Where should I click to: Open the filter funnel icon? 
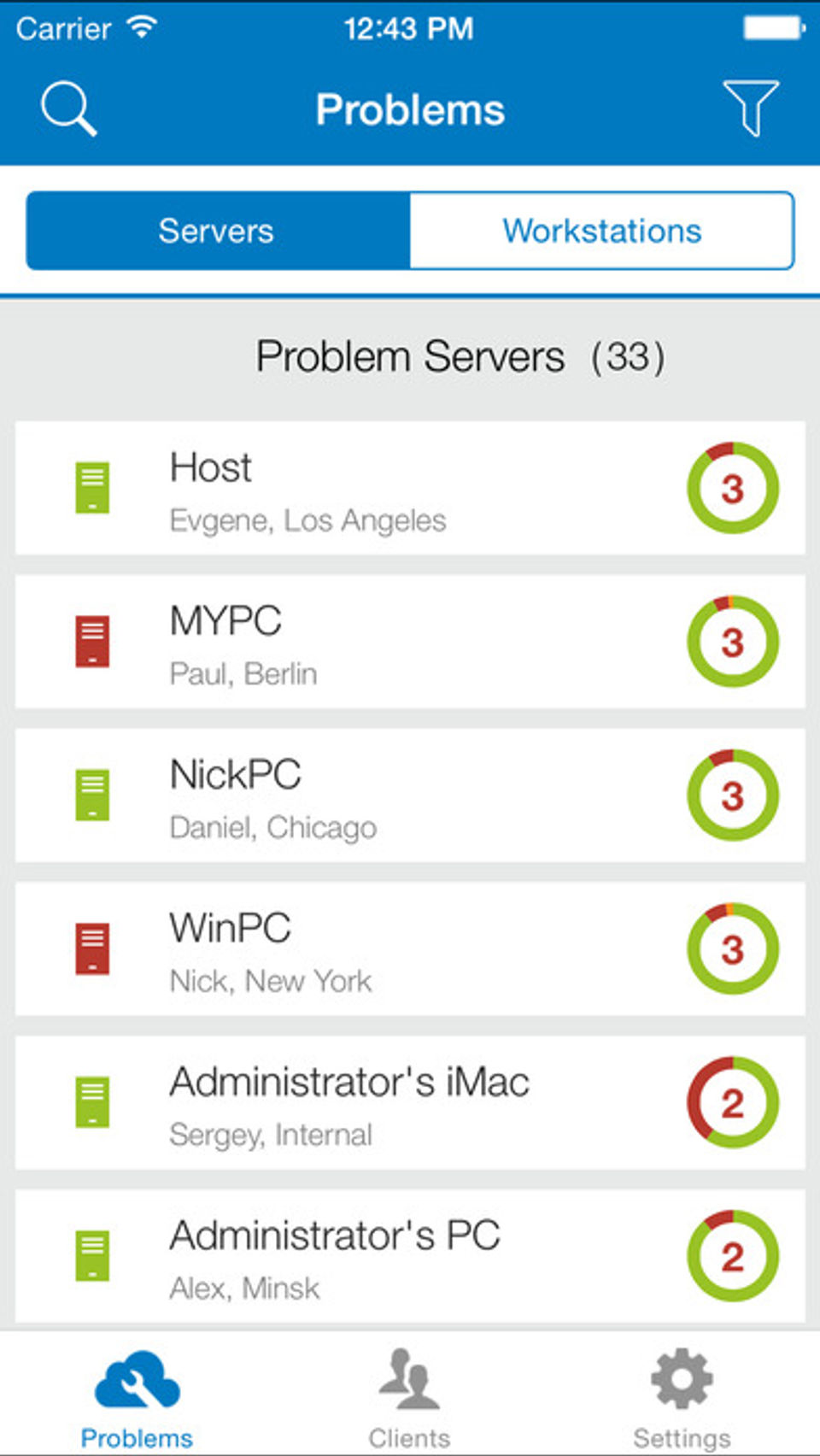coord(751,109)
